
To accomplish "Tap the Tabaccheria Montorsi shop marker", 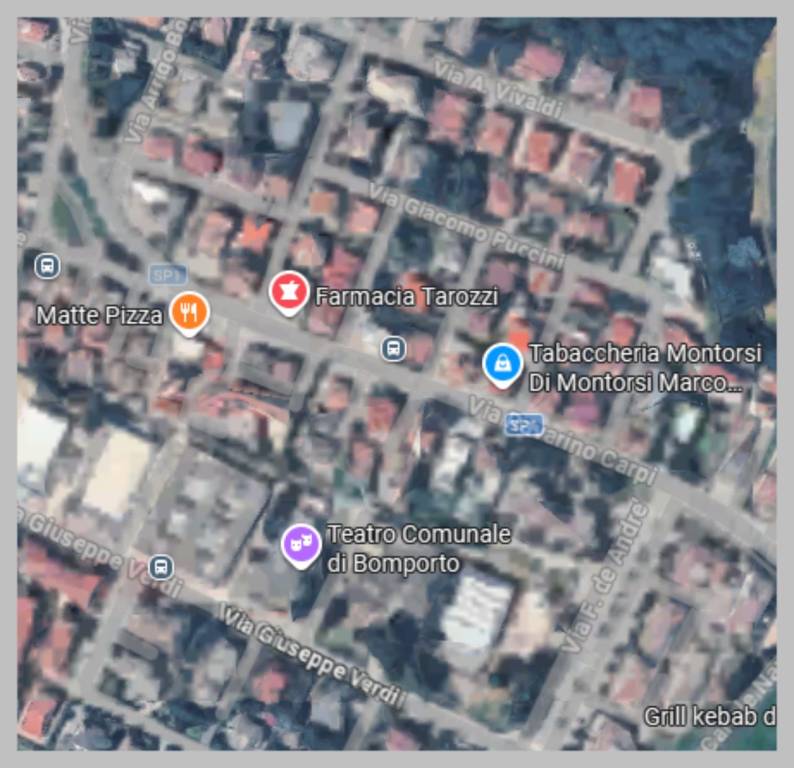I will click(502, 364).
